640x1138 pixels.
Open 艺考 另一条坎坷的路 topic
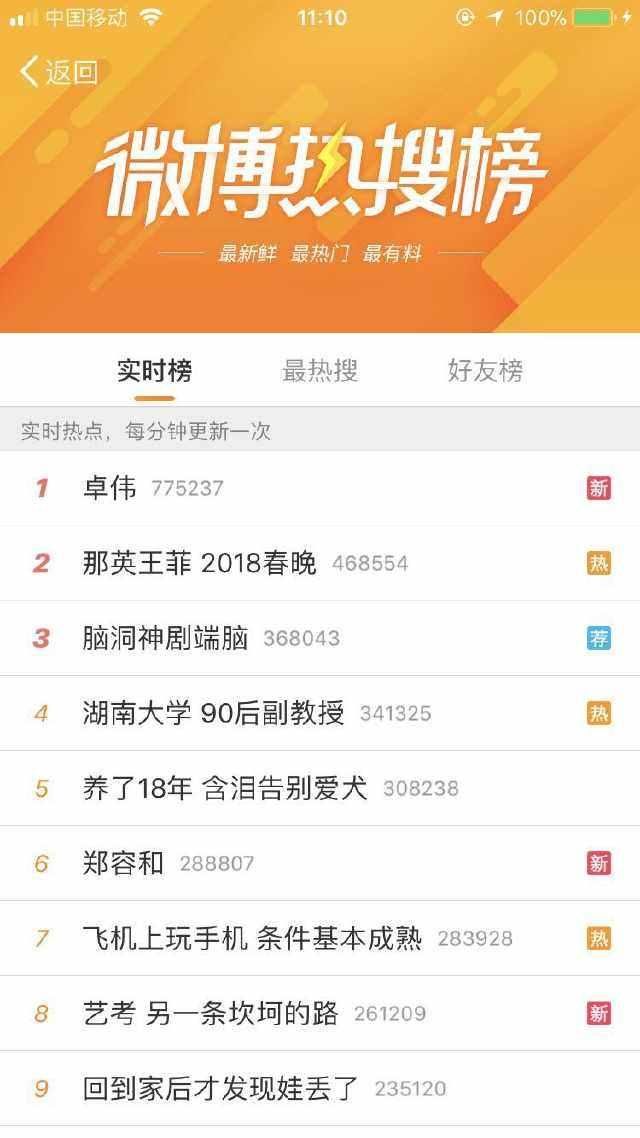[x=211, y=1013]
